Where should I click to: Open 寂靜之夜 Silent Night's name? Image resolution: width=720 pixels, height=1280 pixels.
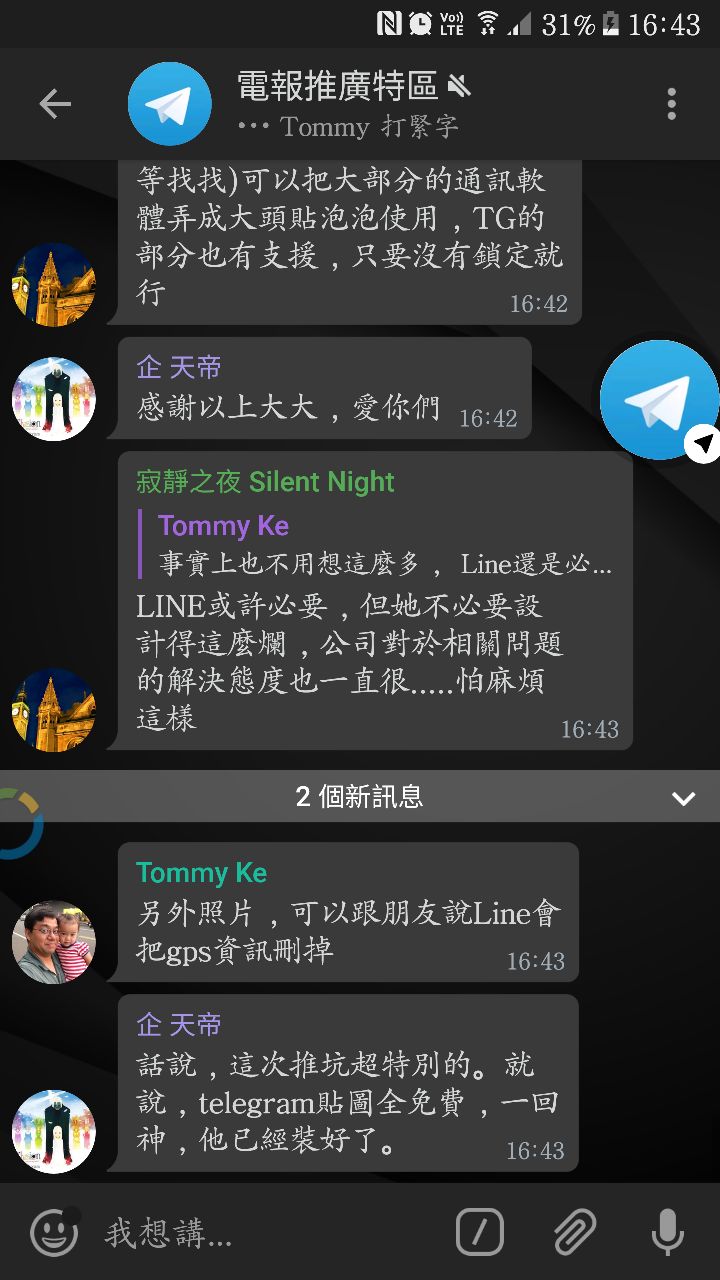click(265, 482)
